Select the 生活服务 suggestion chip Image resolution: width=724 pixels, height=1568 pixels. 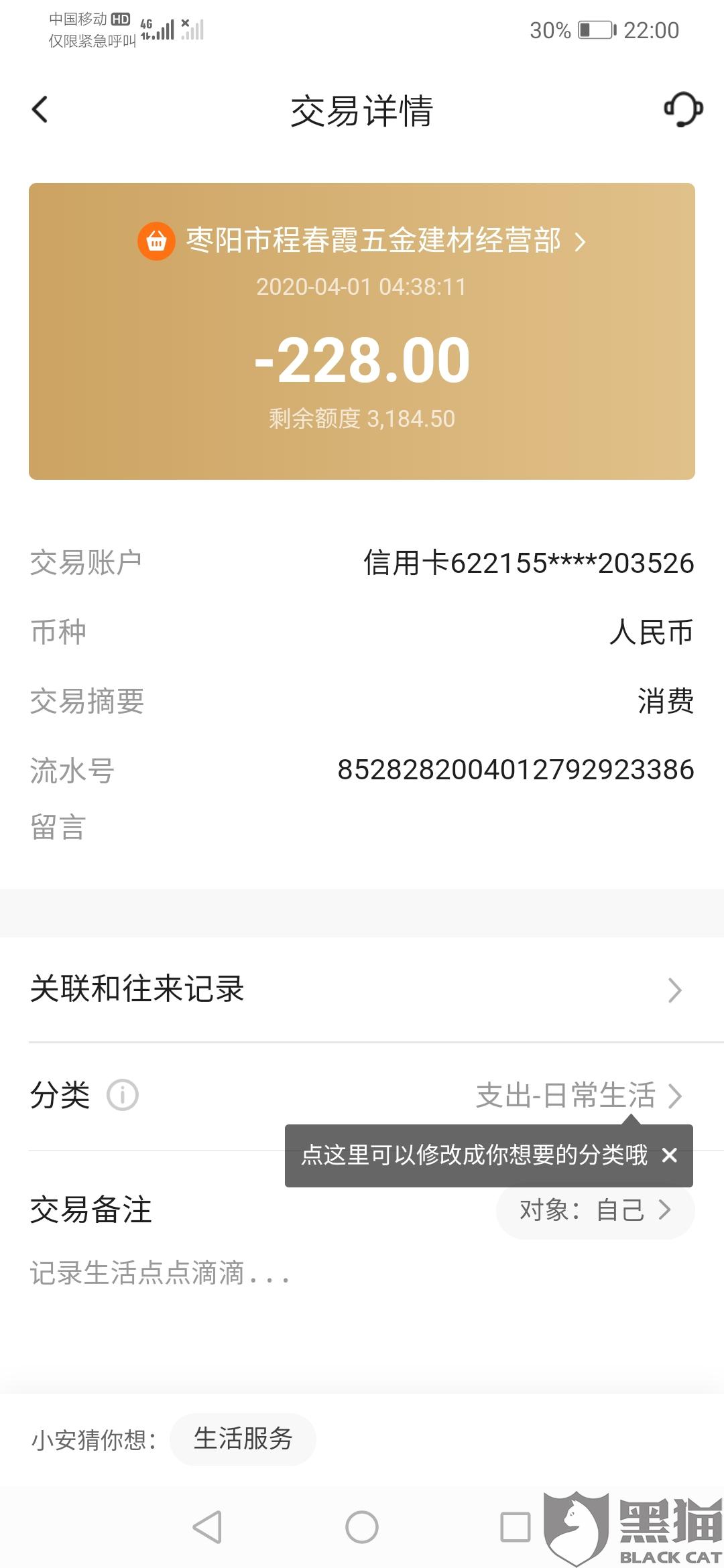pyautogui.click(x=243, y=1439)
